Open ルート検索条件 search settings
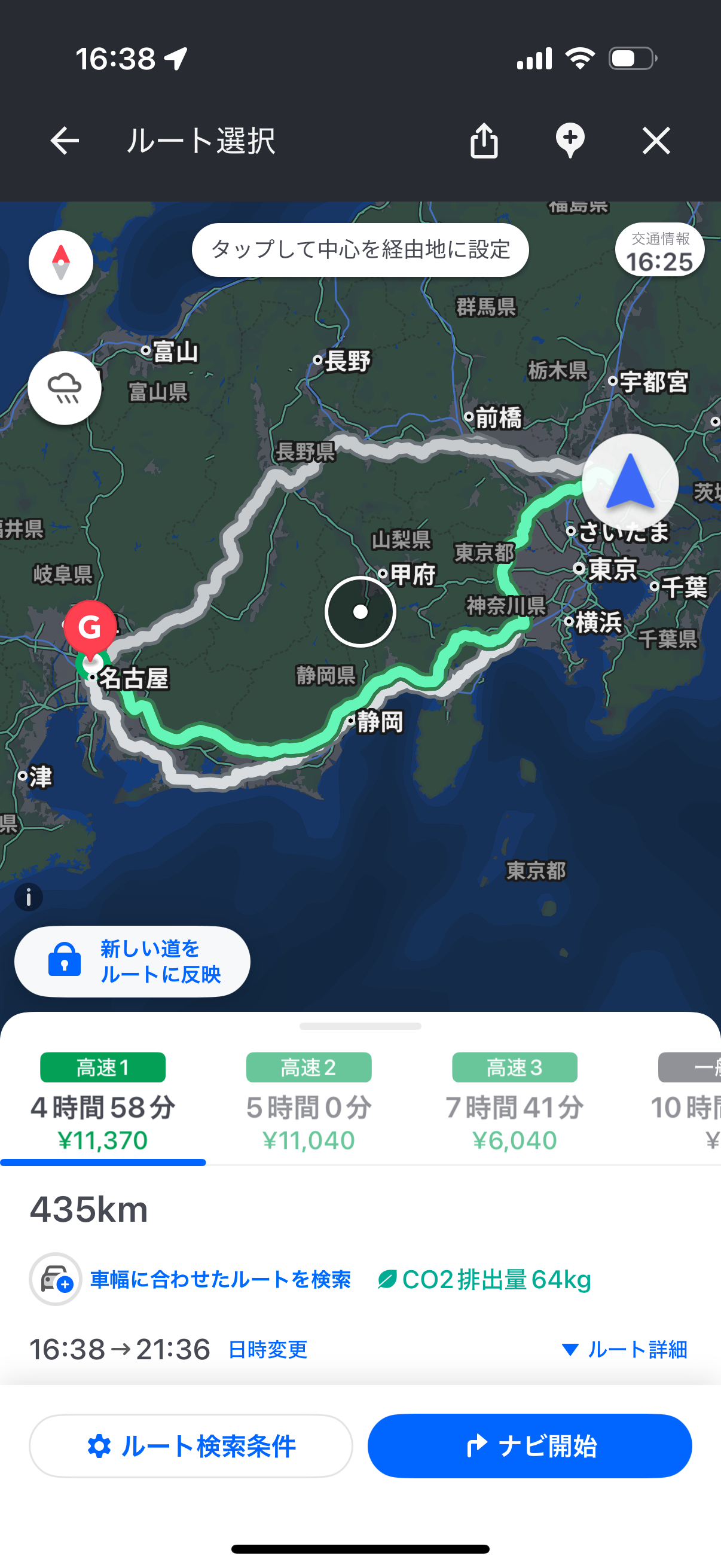 tap(191, 1445)
